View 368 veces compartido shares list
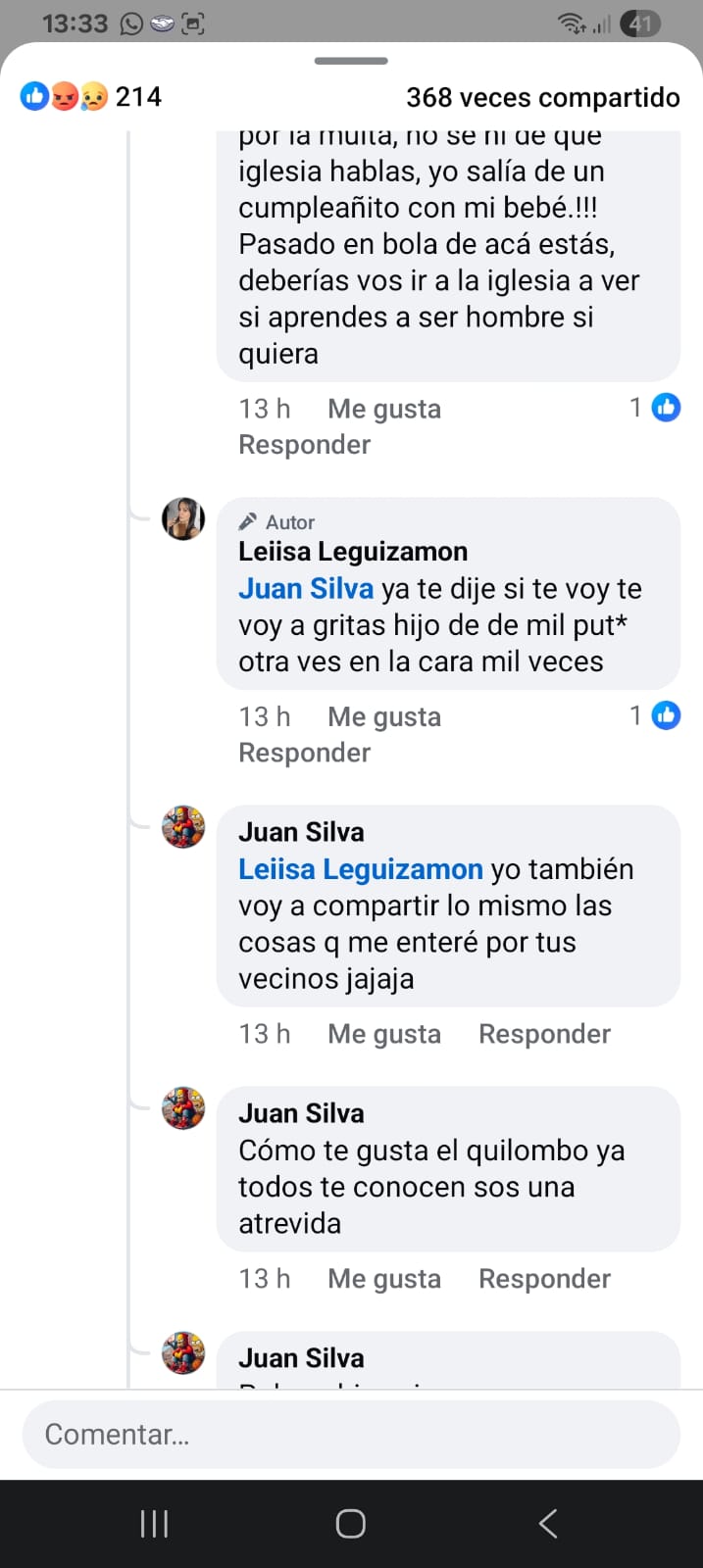This screenshot has width=703, height=1568. (x=542, y=97)
